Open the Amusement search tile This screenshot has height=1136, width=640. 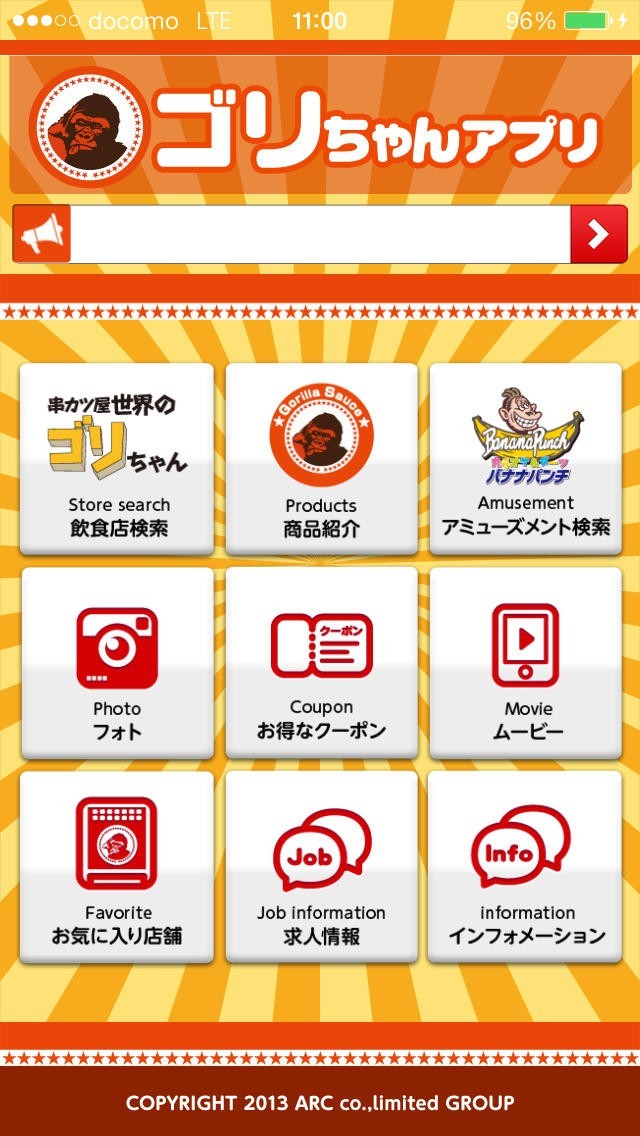526,458
